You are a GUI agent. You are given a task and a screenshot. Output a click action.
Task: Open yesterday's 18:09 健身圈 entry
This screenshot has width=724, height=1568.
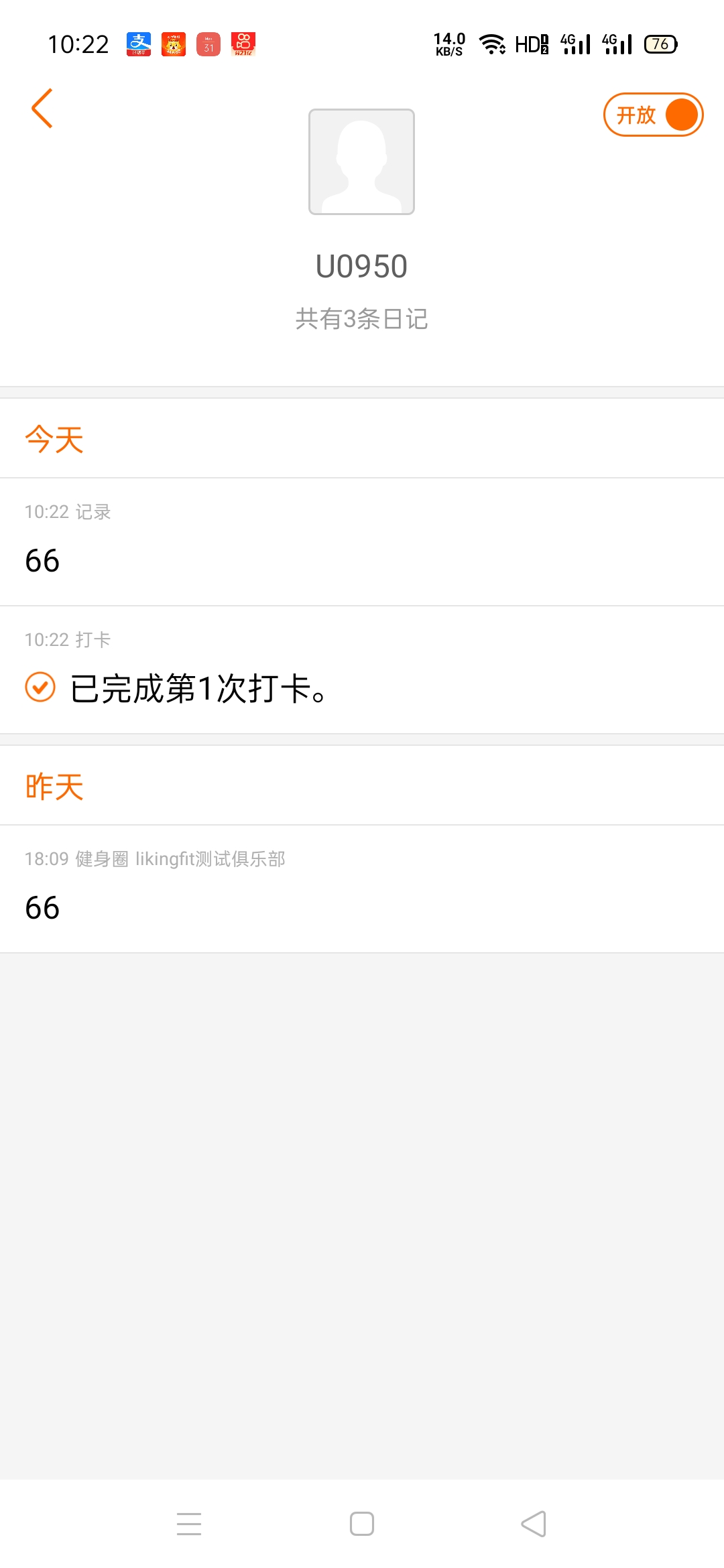click(362, 889)
